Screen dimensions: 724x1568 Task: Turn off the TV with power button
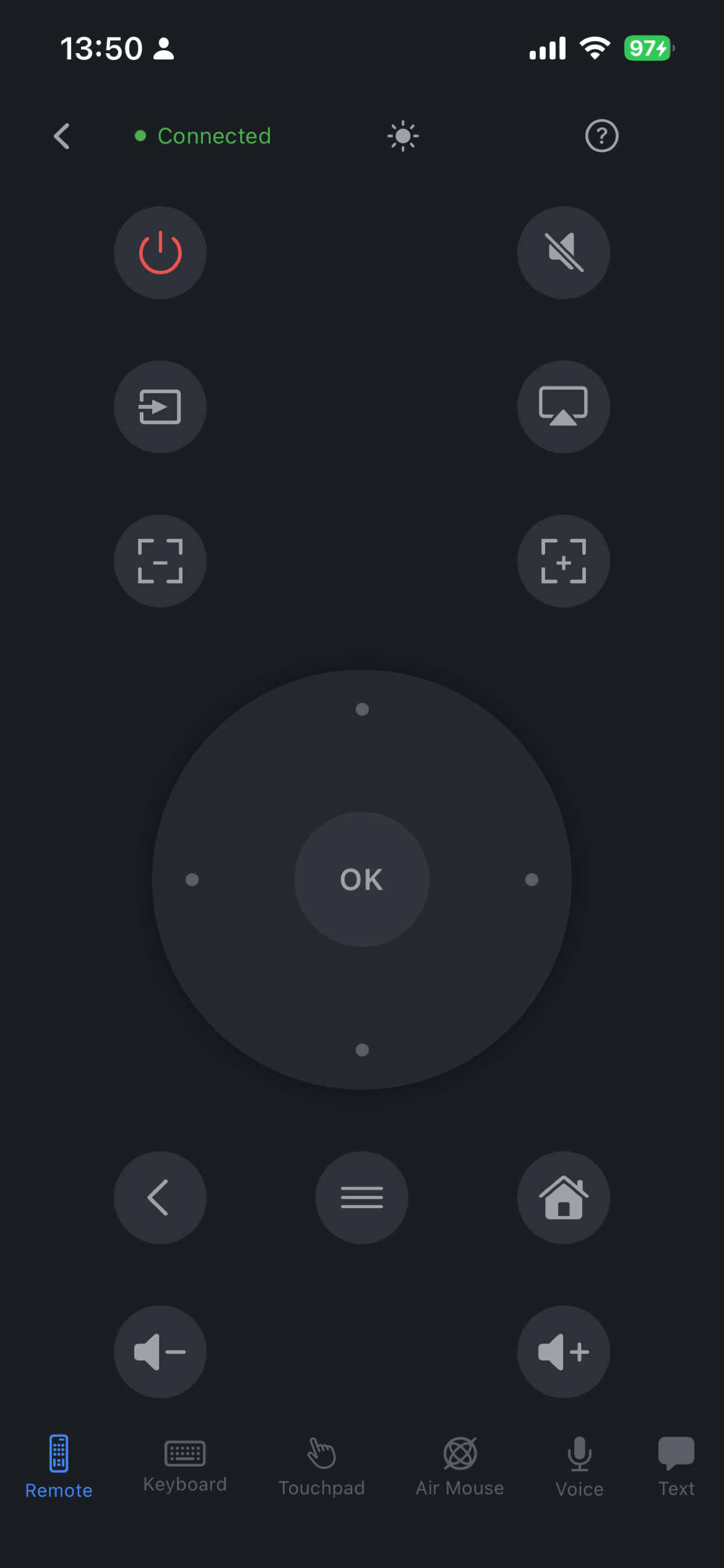pos(160,253)
